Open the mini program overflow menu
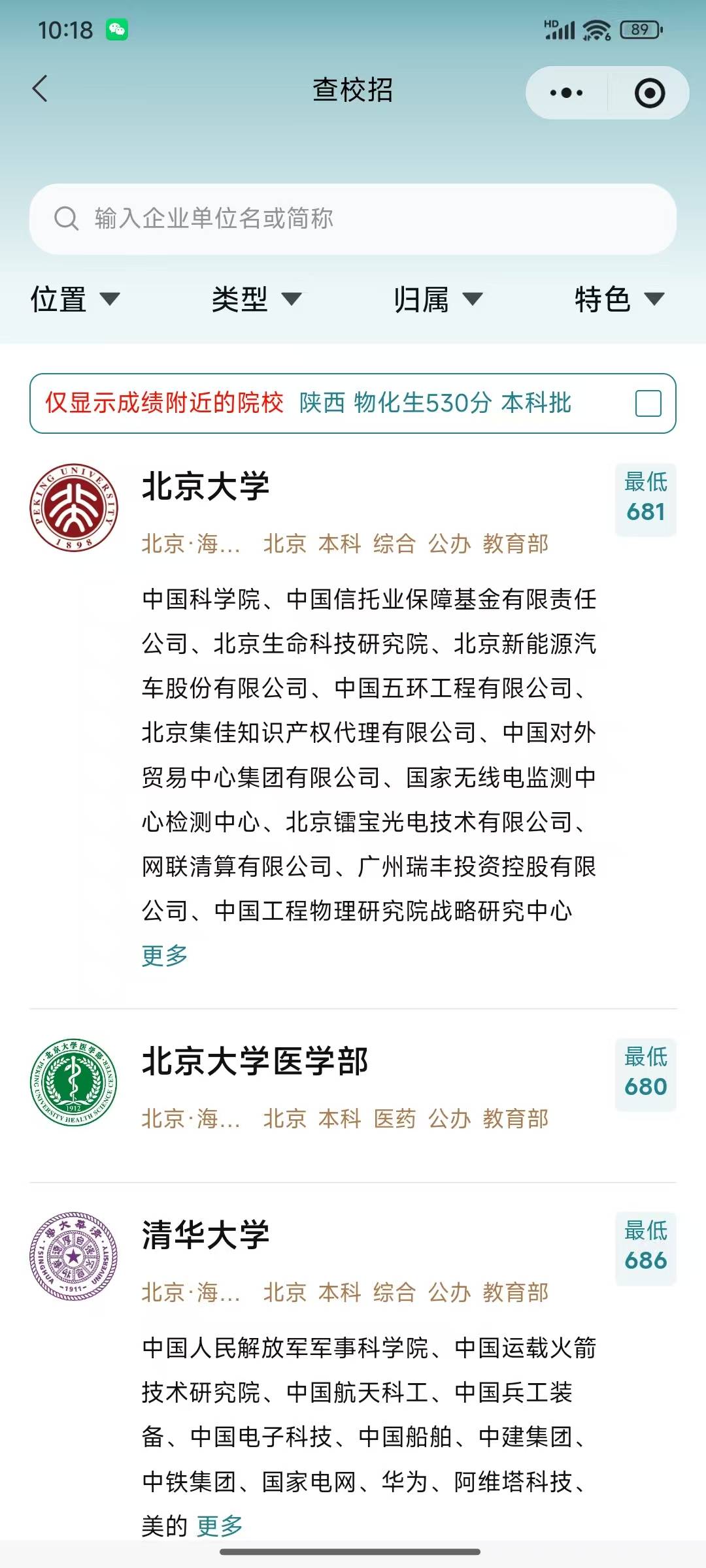 click(566, 93)
